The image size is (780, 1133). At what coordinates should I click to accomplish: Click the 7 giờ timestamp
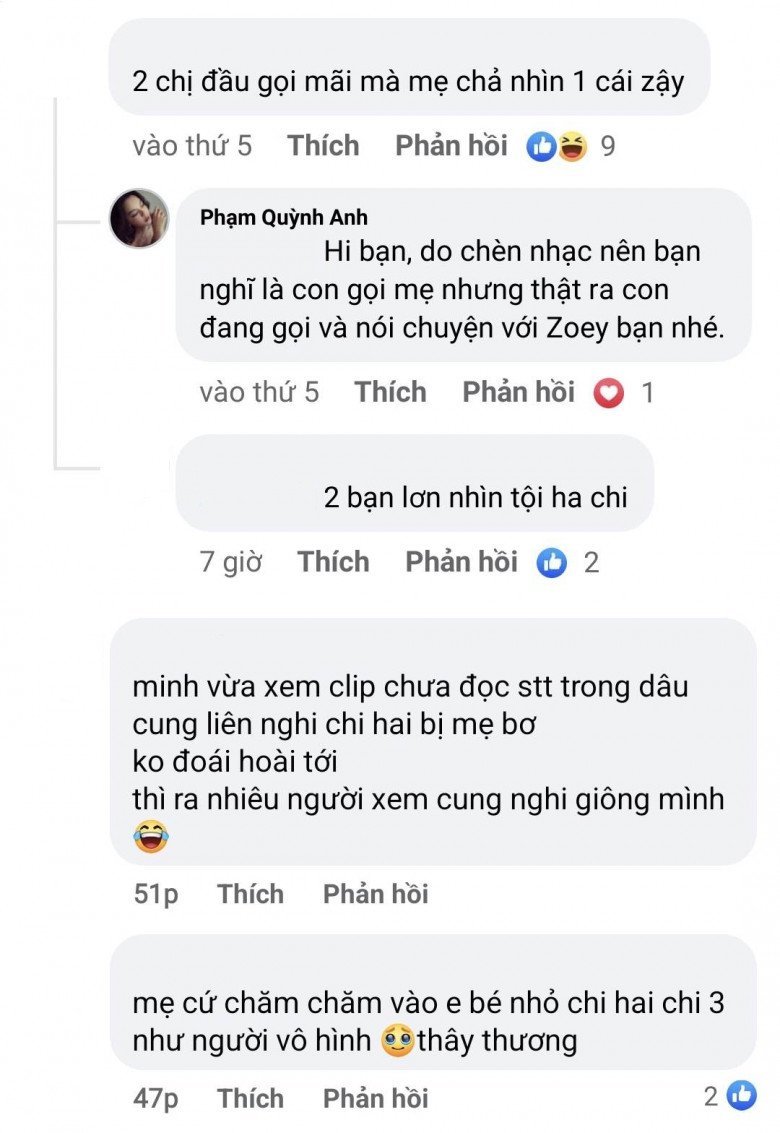tap(228, 561)
